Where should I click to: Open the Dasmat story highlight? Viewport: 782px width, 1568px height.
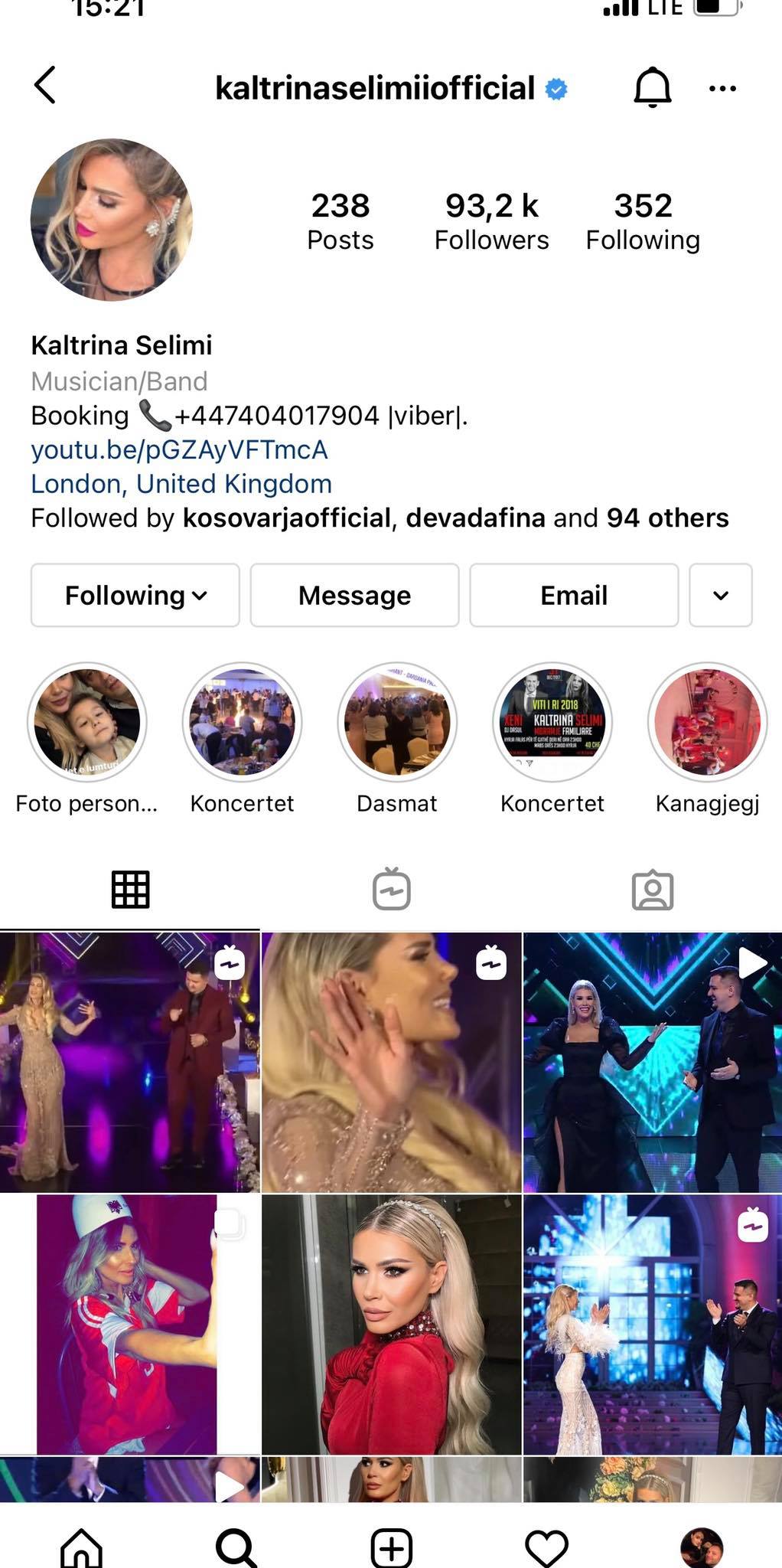tap(397, 723)
